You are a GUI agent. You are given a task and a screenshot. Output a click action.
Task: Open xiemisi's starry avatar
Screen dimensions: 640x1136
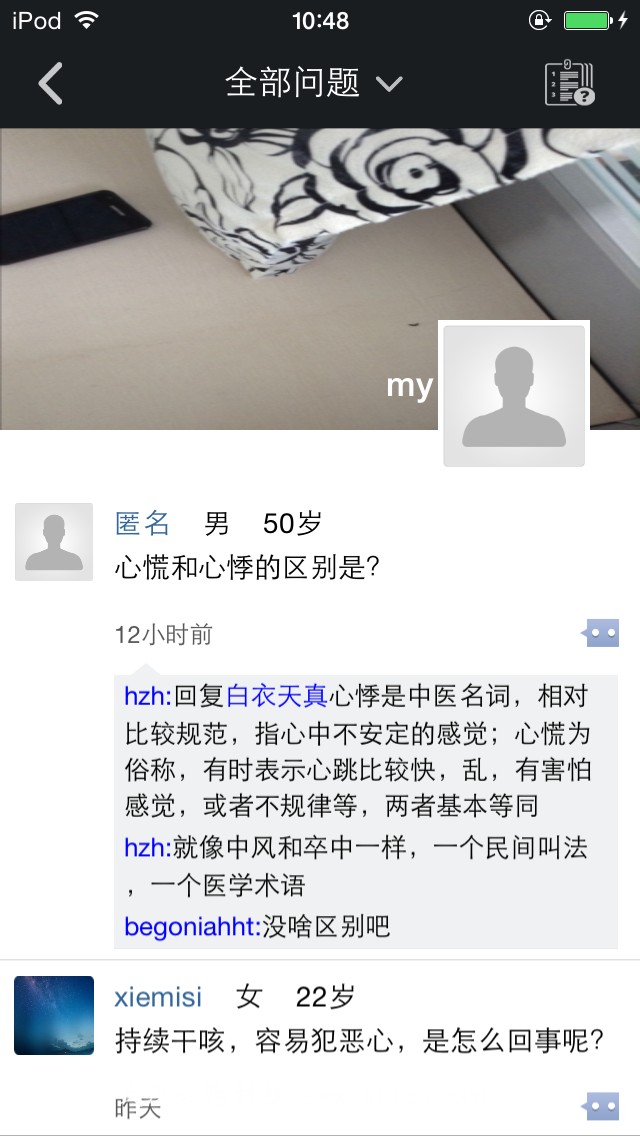coord(54,1015)
